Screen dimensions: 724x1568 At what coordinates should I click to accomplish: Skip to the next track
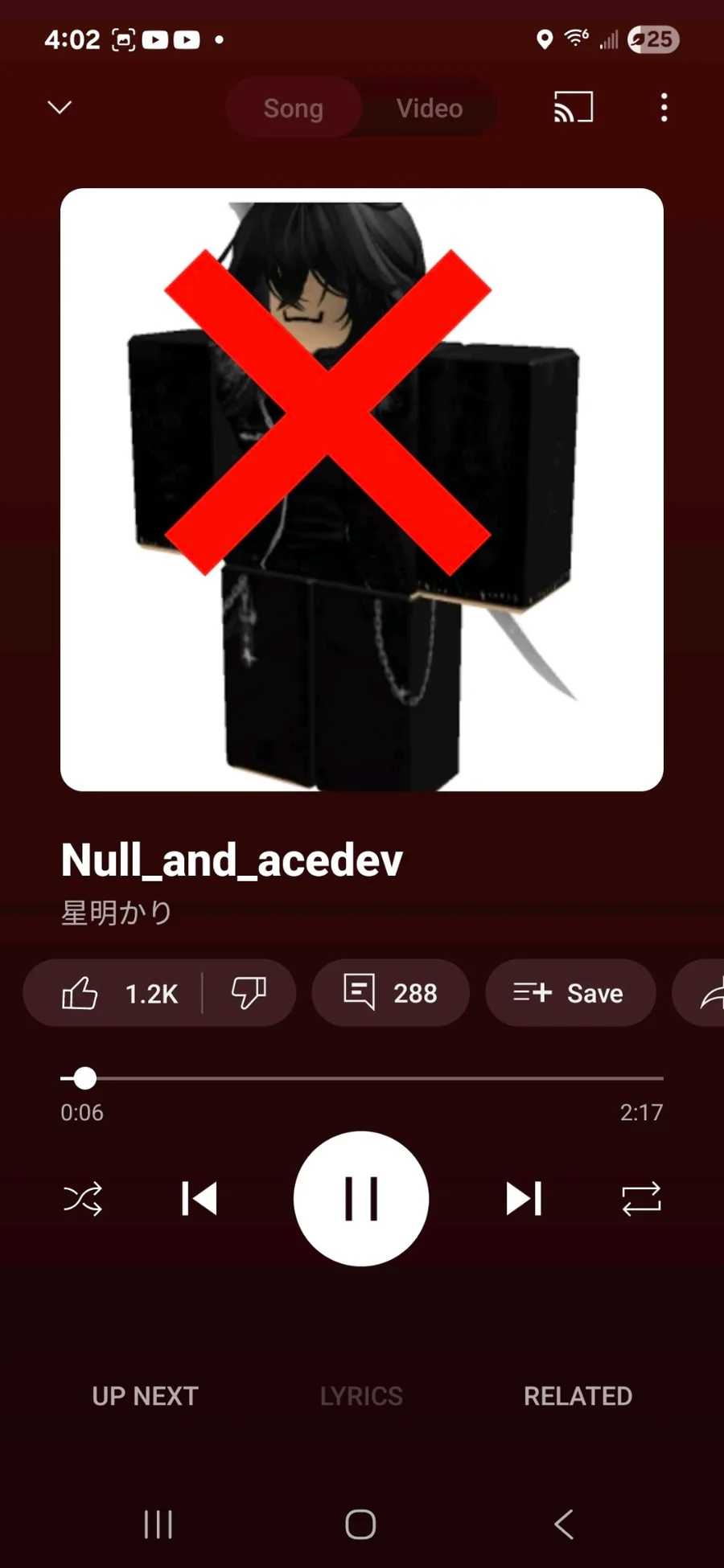coord(524,1198)
